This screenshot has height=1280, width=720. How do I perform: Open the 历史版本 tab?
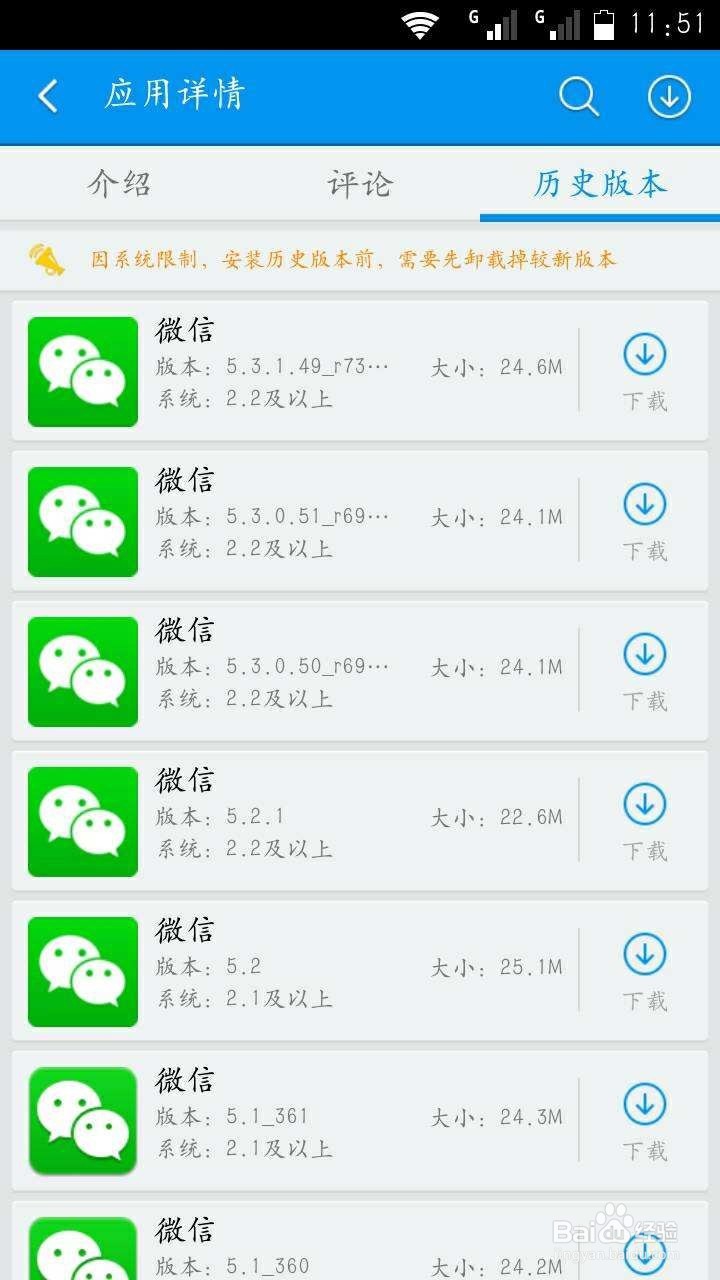(598, 184)
